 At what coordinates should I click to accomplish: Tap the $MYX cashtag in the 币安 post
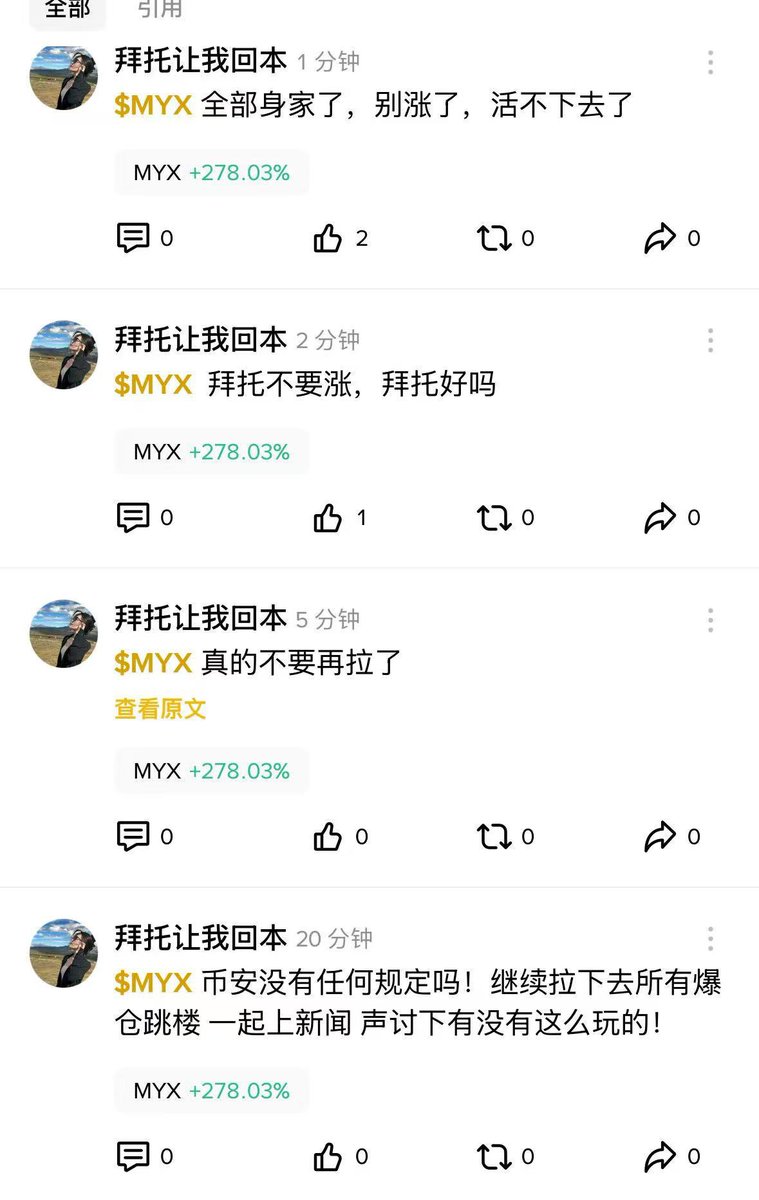pyautogui.click(x=153, y=983)
